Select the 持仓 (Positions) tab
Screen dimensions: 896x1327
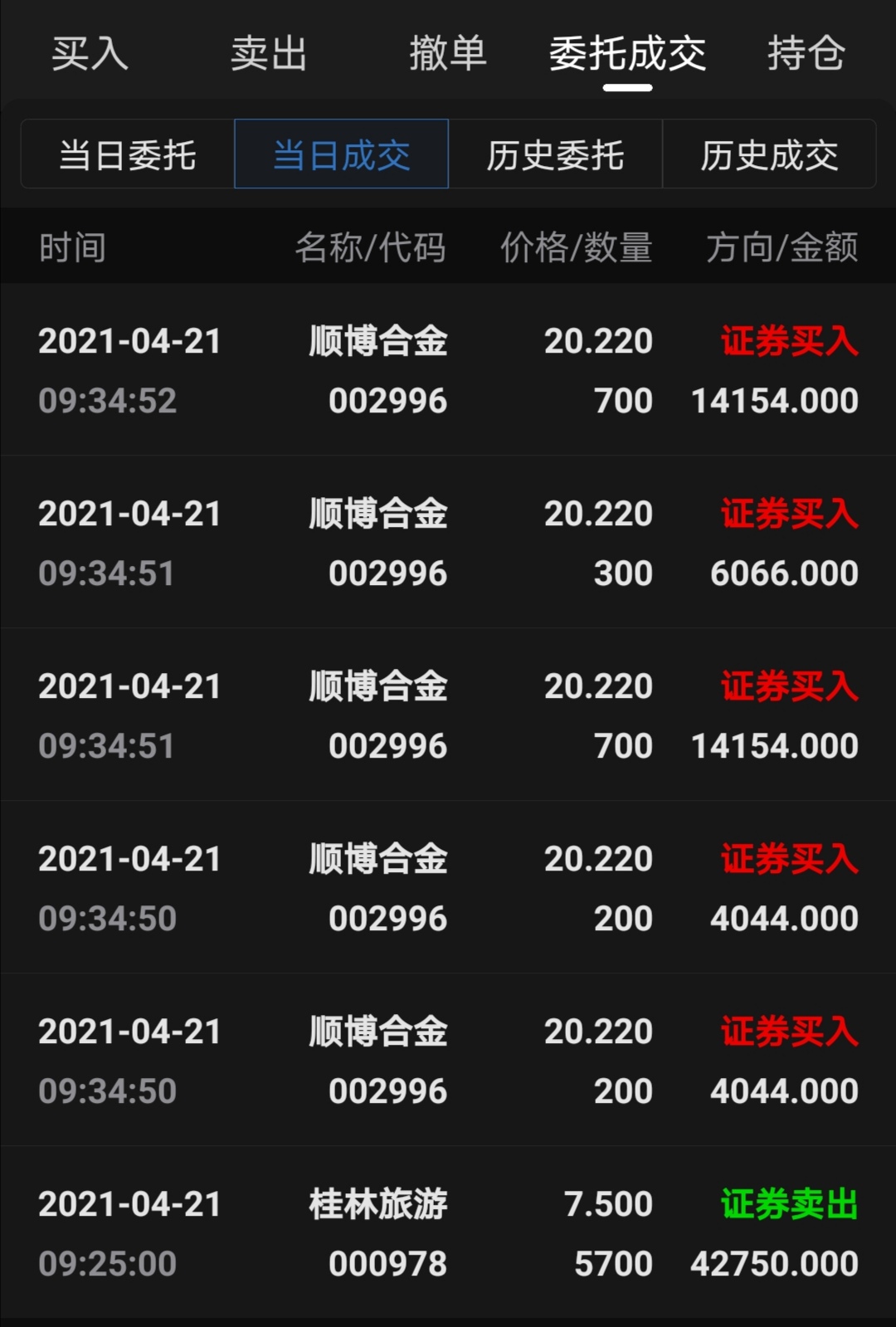point(803,54)
